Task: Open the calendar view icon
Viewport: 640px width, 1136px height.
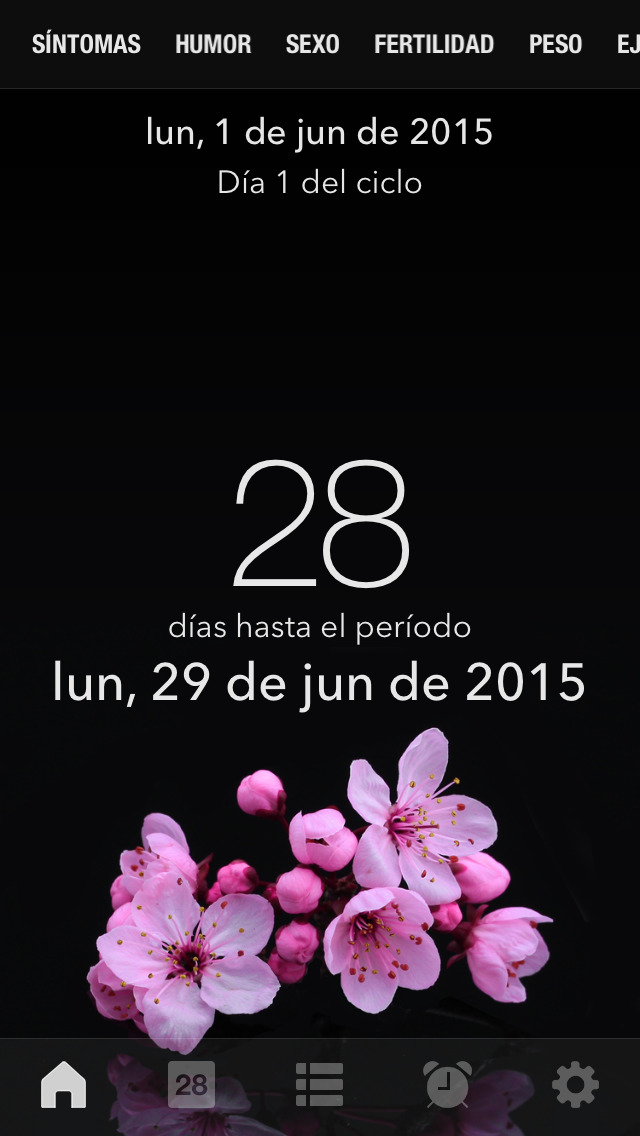Action: click(x=191, y=1085)
